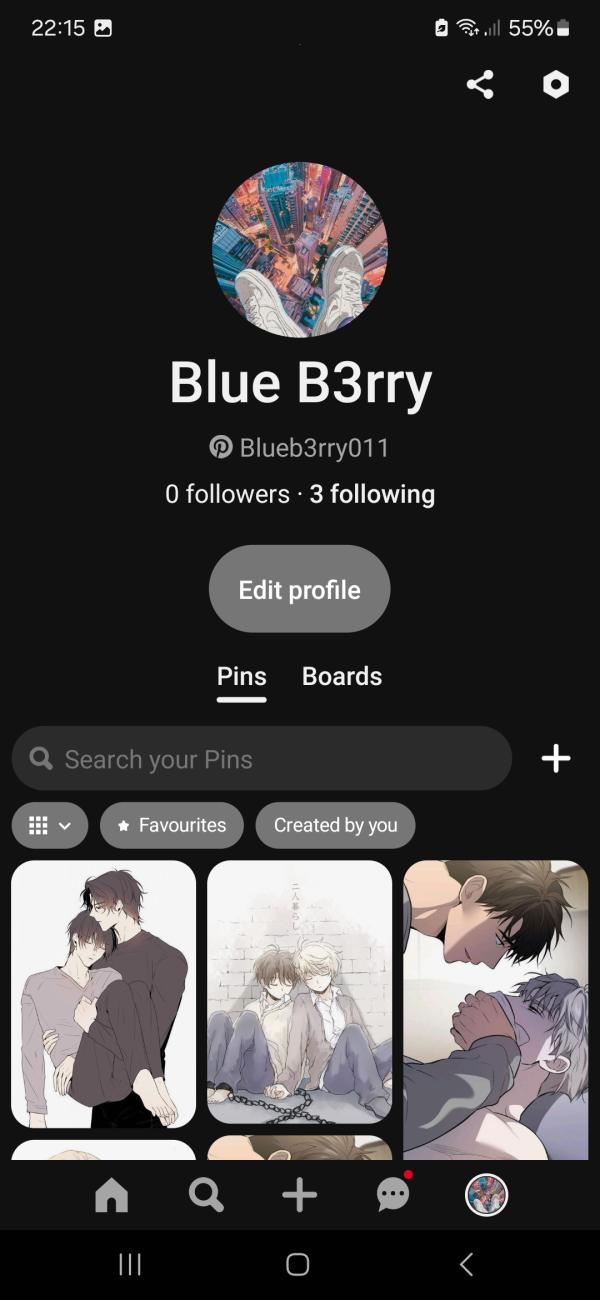Expand the grid layout dropdown
The height and width of the screenshot is (1300, 600).
[x=49, y=826]
